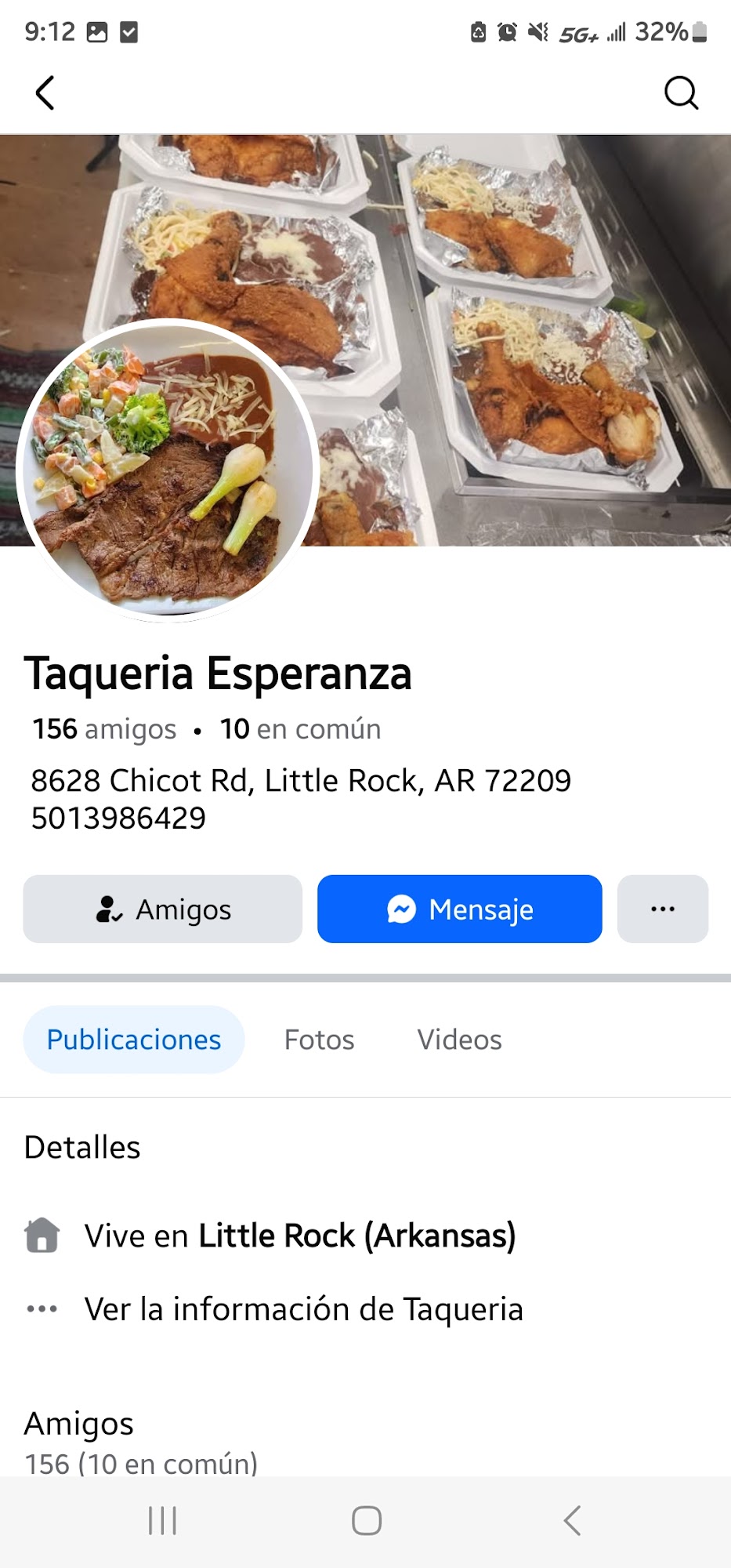This screenshot has width=731, height=1568.
Task: Open the Amigos friendship button
Action: tap(163, 909)
